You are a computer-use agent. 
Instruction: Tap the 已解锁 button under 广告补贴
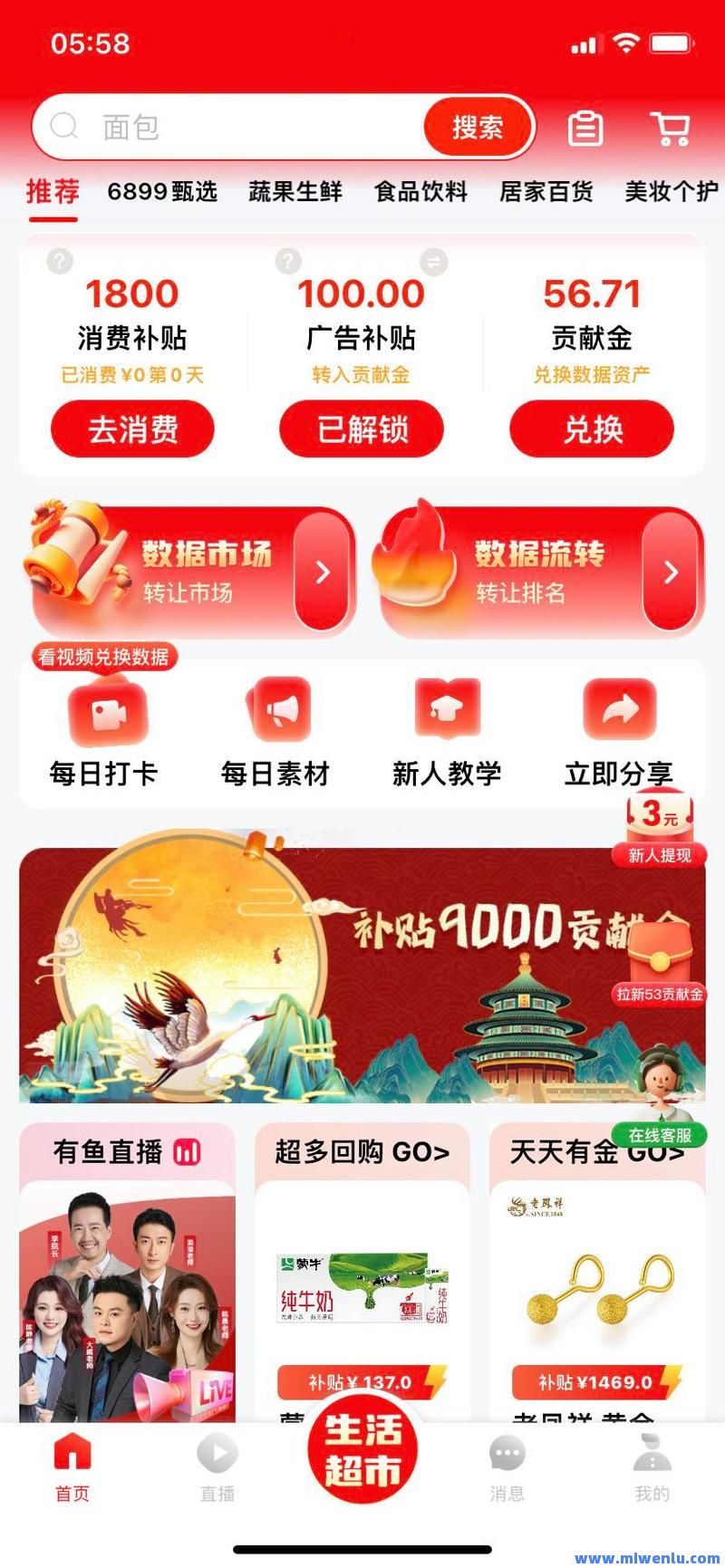tap(362, 429)
